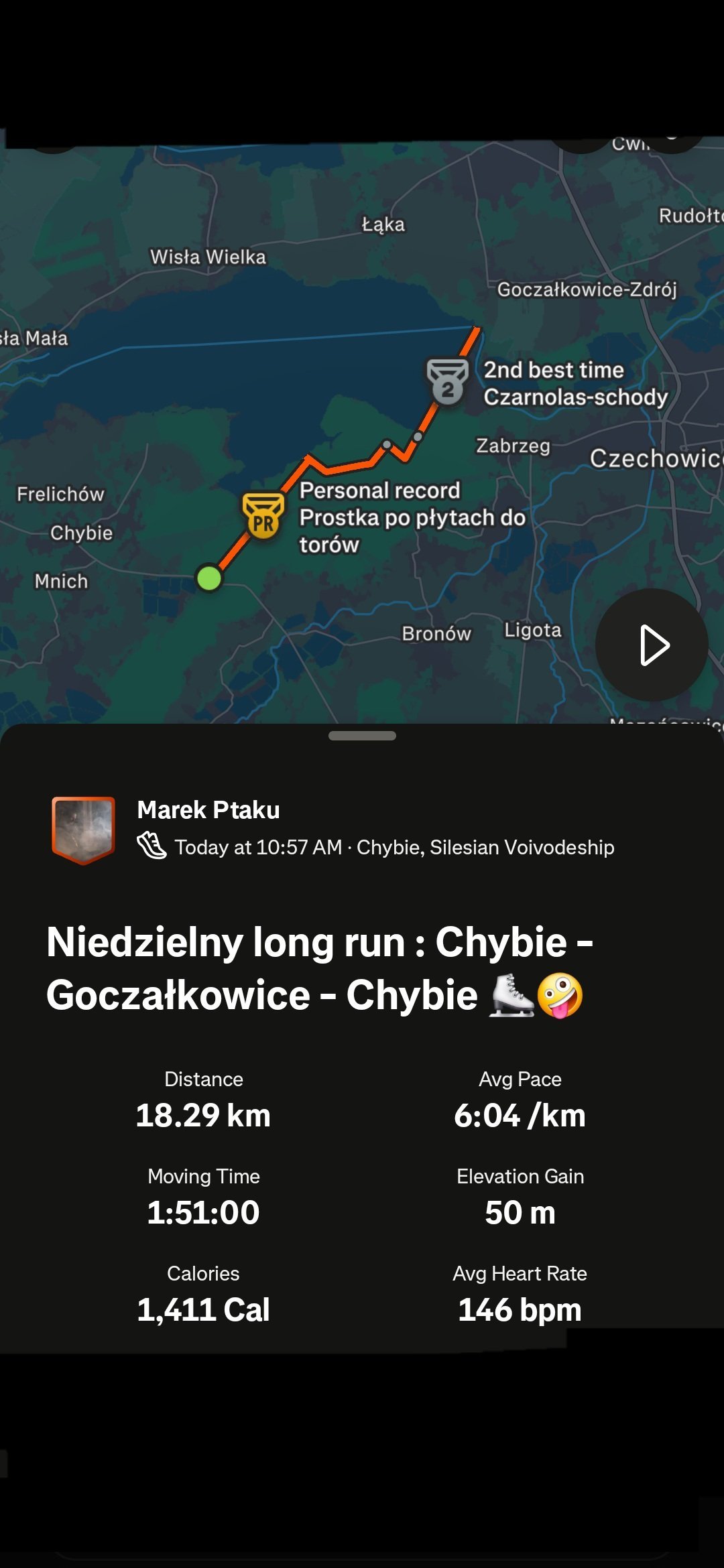Open Marek Ptaku's profile picture

pos(83,830)
